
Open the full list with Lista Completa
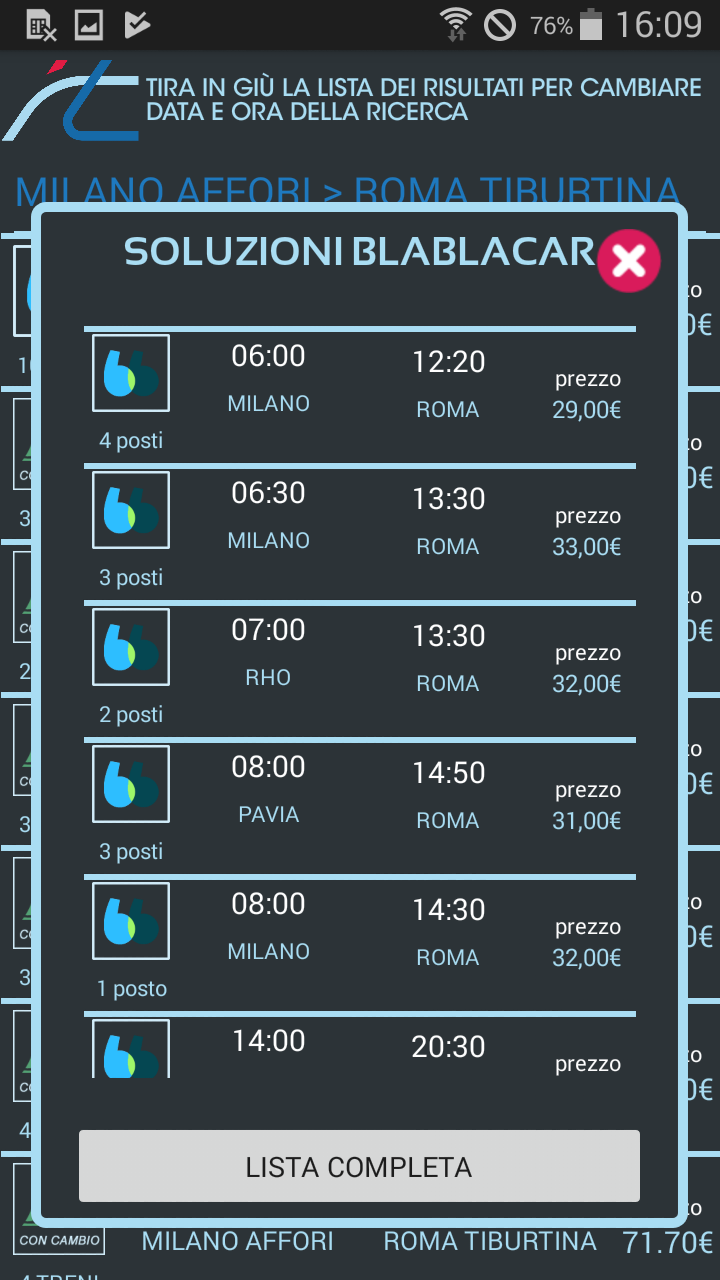click(x=359, y=1166)
